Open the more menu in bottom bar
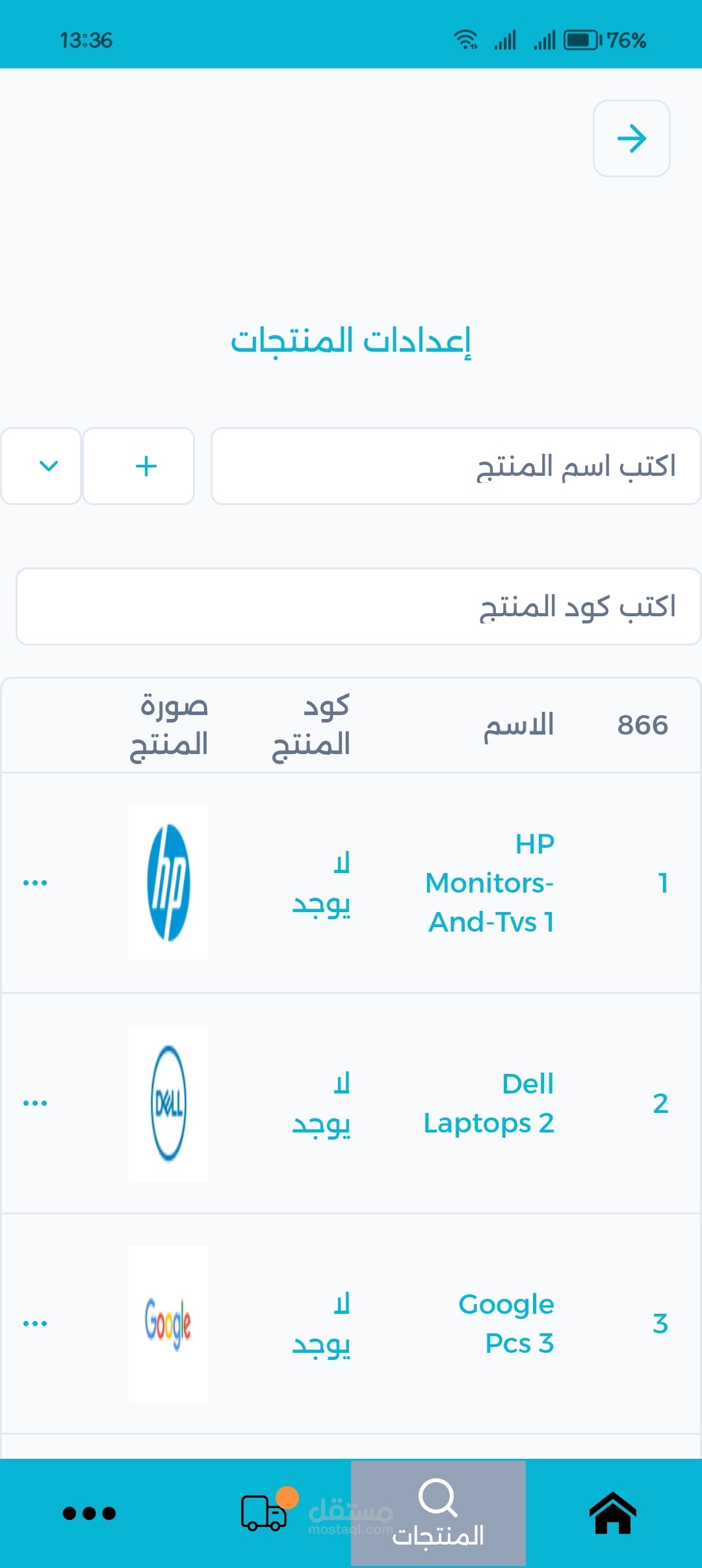This screenshot has height=1568, width=702. click(x=89, y=1513)
